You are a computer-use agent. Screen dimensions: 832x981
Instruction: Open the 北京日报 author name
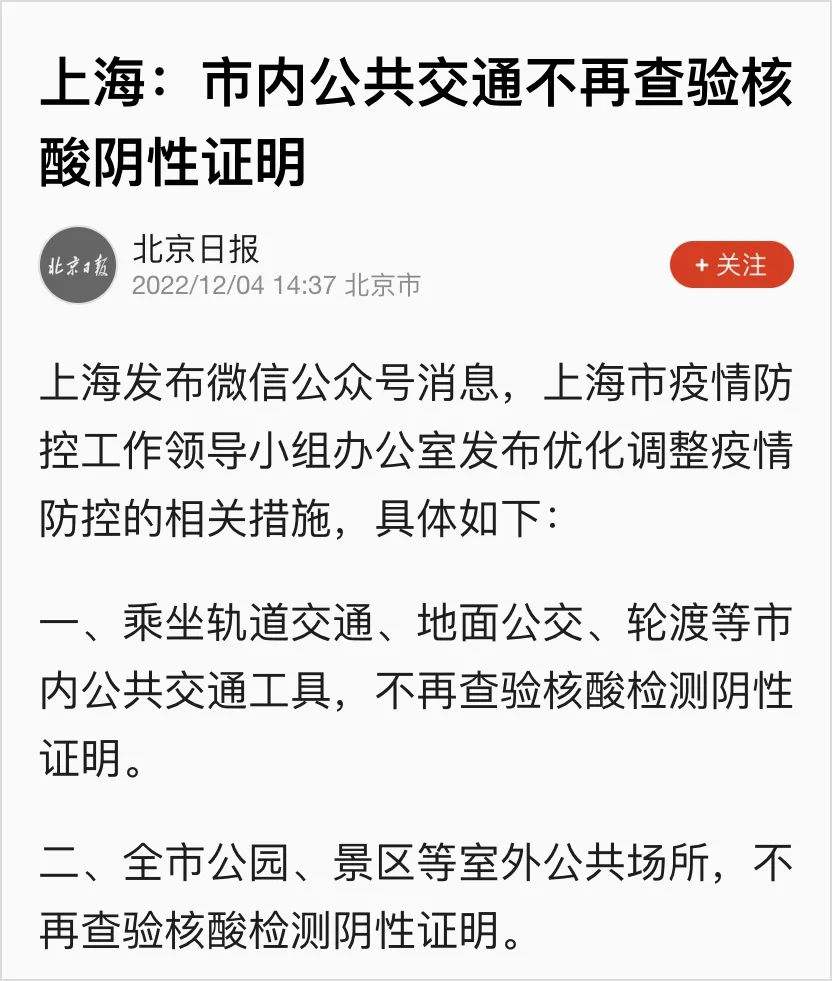[x=196, y=248]
